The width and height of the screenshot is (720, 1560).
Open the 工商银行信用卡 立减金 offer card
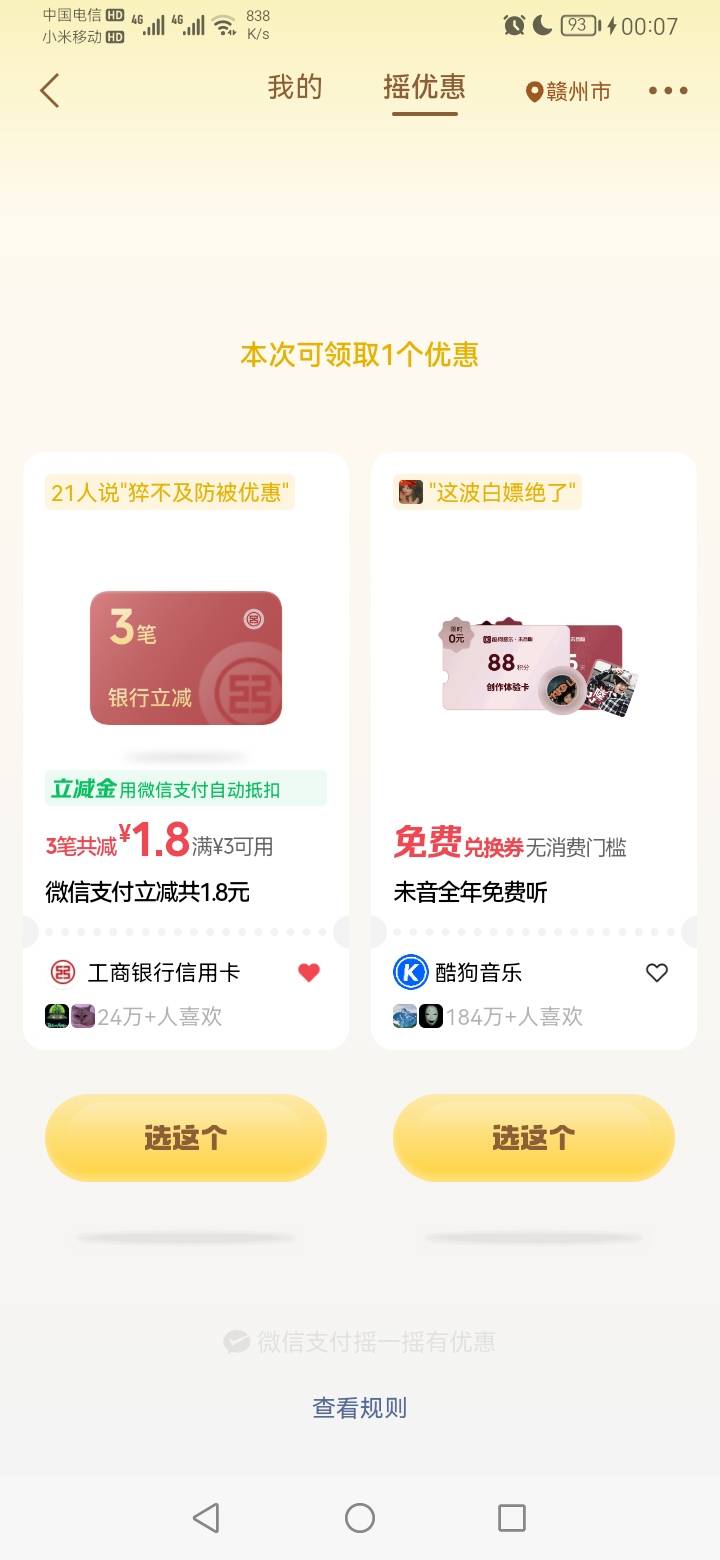[x=186, y=750]
